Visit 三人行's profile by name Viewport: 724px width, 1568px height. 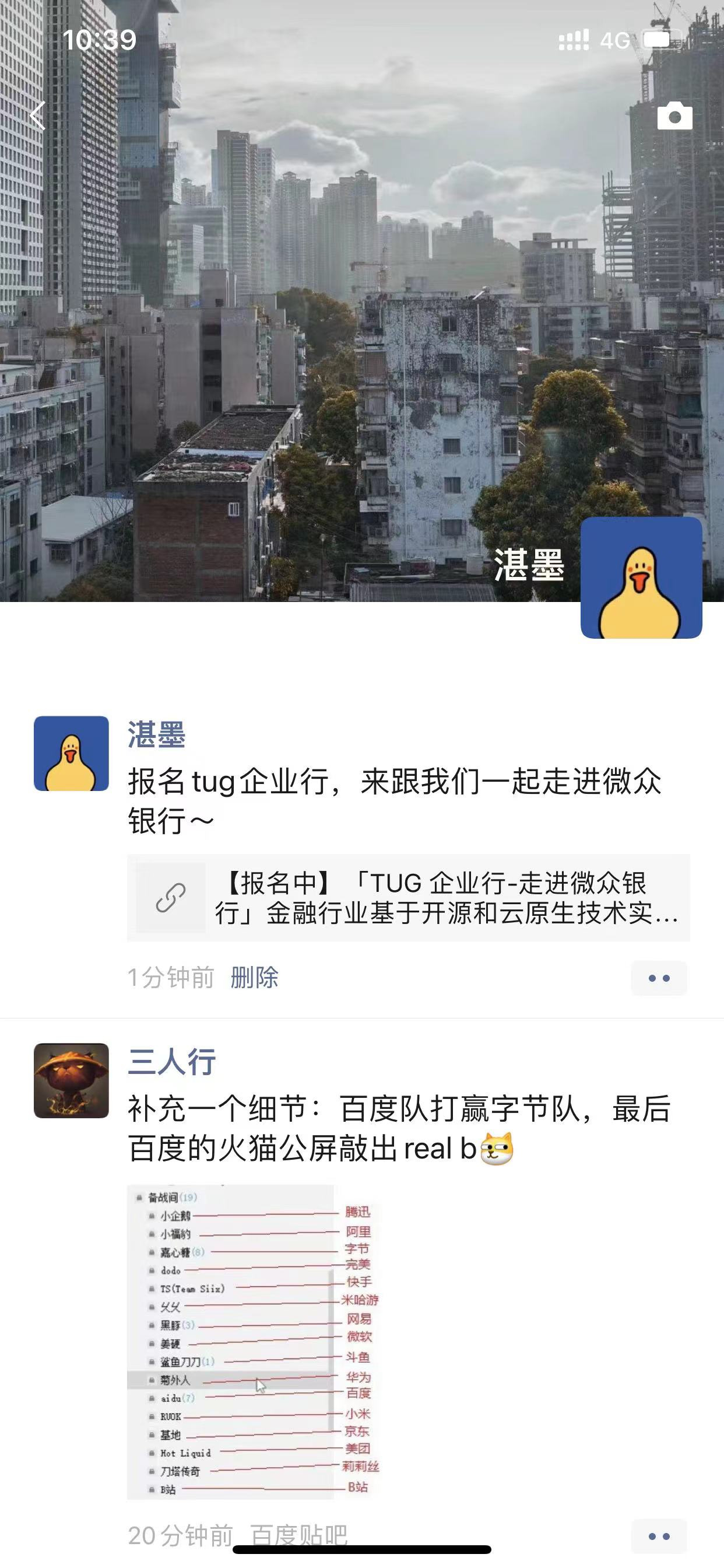[x=171, y=1062]
